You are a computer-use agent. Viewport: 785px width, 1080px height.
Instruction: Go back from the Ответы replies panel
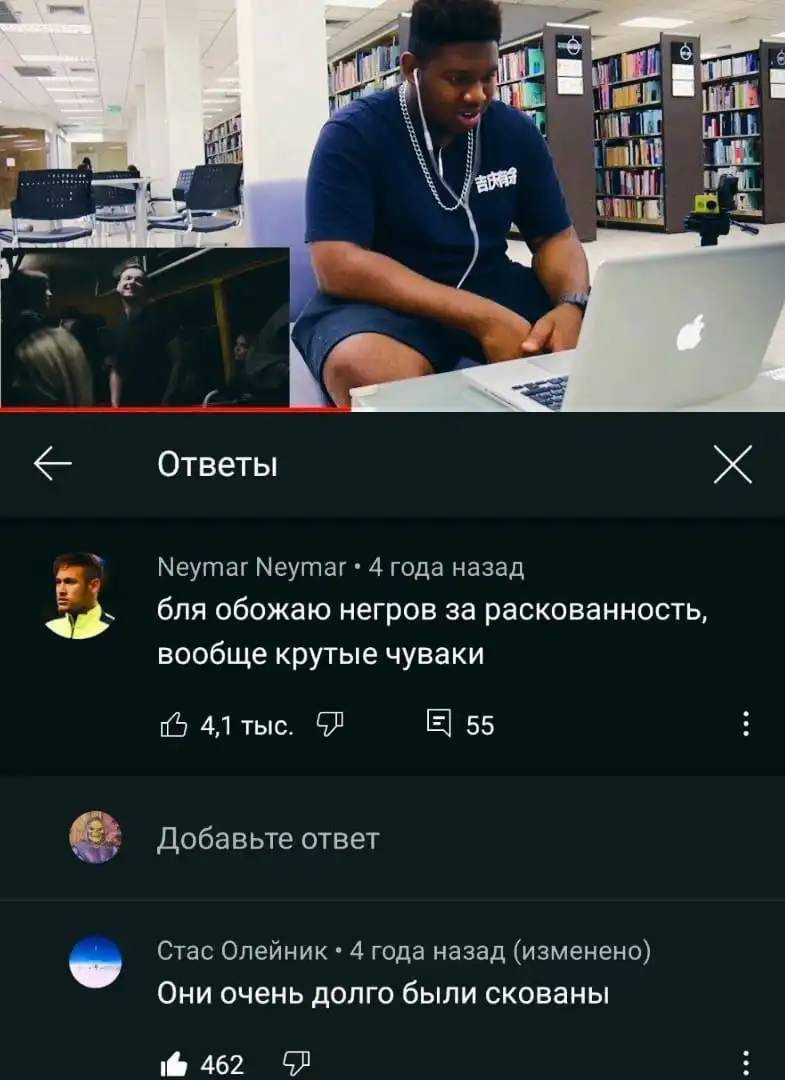pyautogui.click(x=53, y=464)
